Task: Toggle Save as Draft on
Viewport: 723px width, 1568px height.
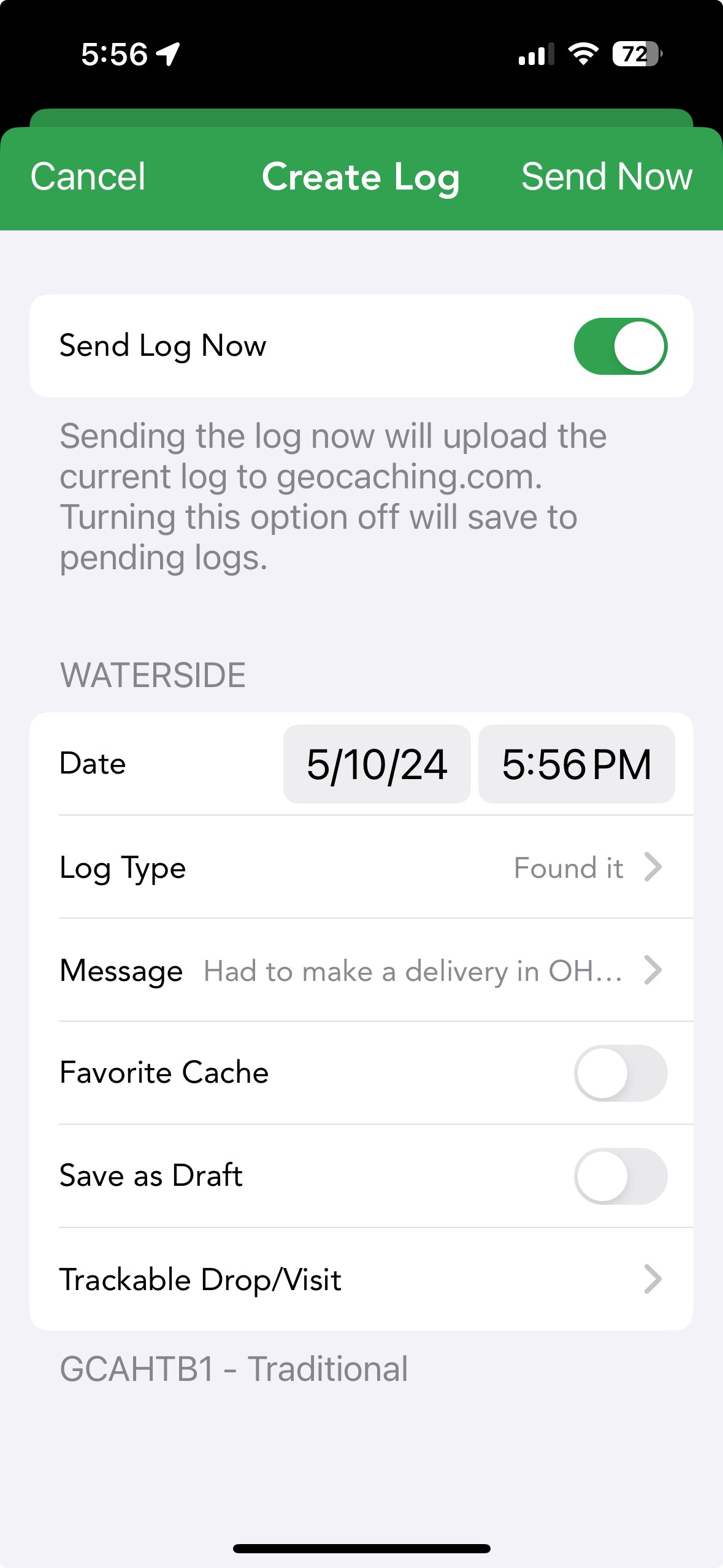Action: (x=620, y=1176)
